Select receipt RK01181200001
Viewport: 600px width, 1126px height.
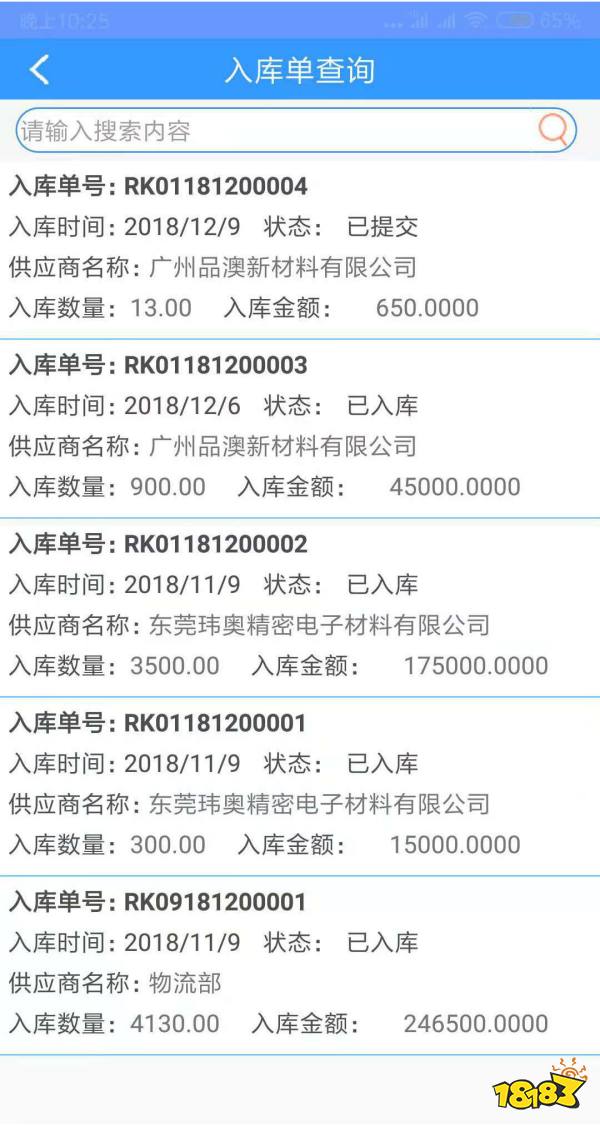coord(300,785)
